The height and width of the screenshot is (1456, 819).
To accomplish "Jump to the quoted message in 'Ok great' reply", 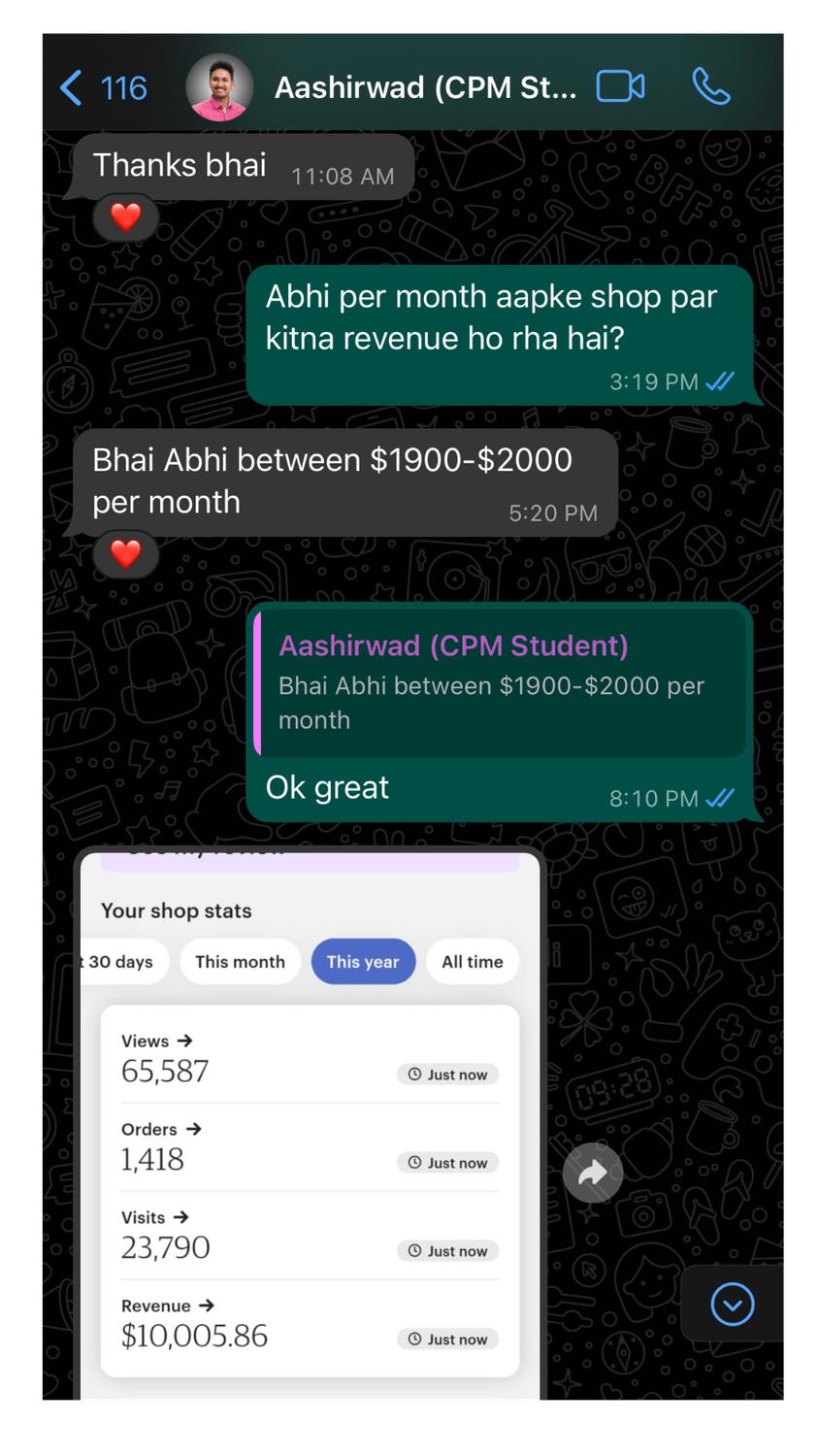I will (x=500, y=684).
